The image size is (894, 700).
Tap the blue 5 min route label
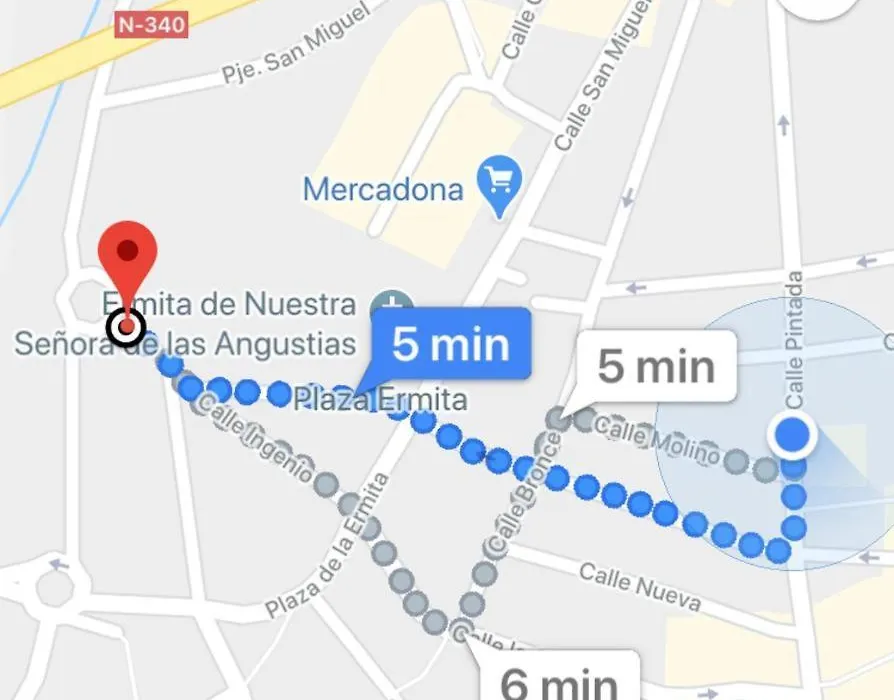(x=450, y=345)
